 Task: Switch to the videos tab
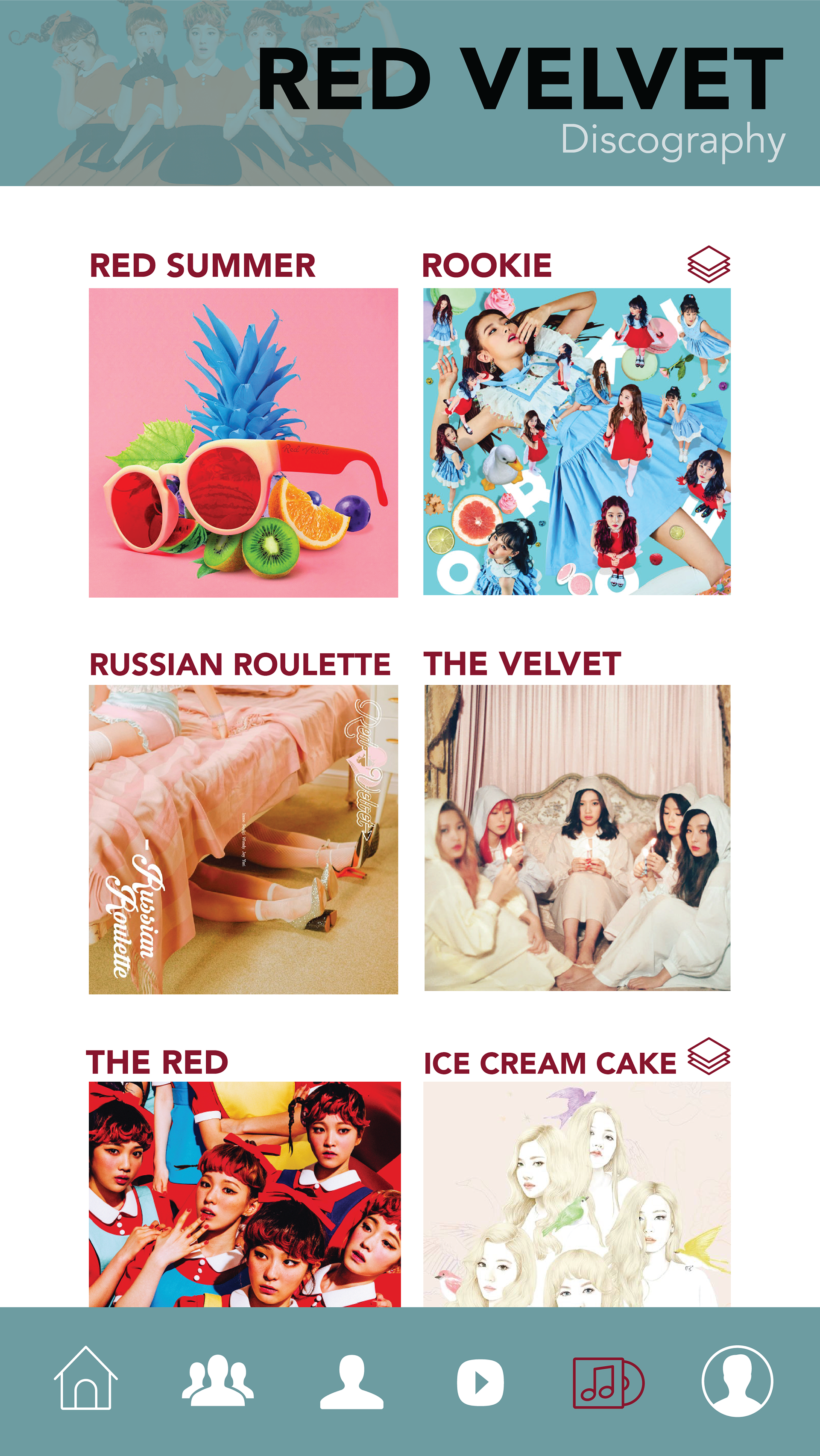[480, 1383]
